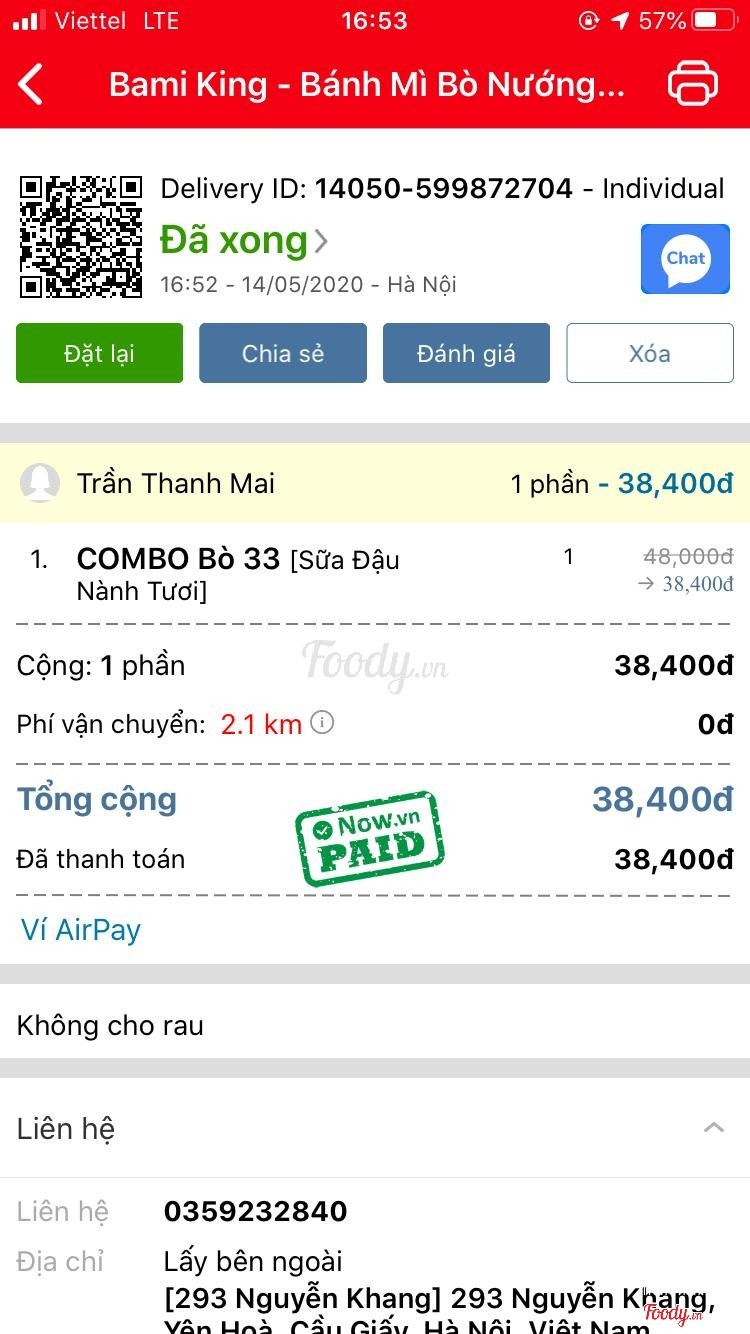The height and width of the screenshot is (1334, 750).
Task: Print the order receipt
Action: 692,84
